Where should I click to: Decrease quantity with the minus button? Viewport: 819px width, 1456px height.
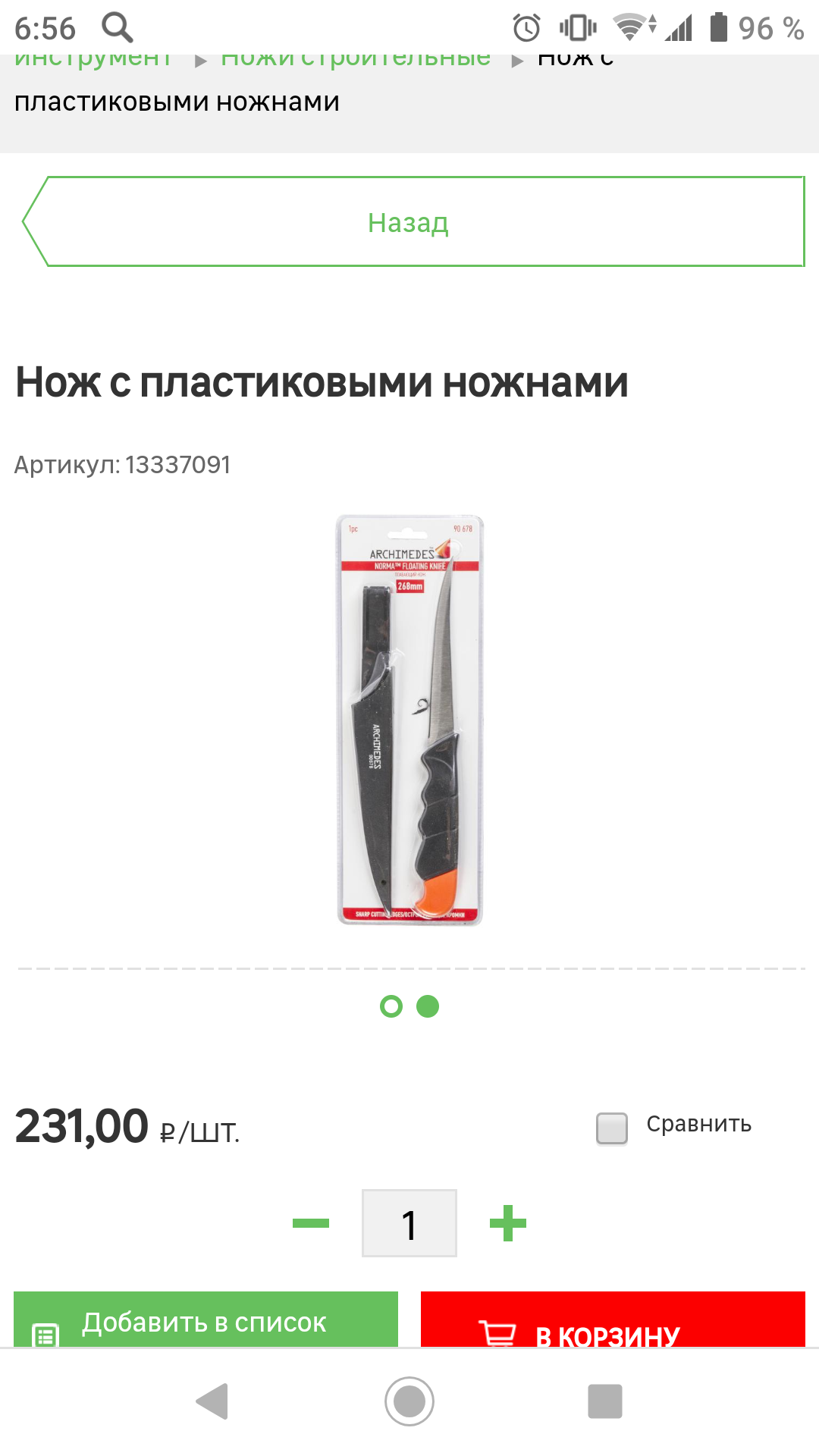[x=311, y=1223]
